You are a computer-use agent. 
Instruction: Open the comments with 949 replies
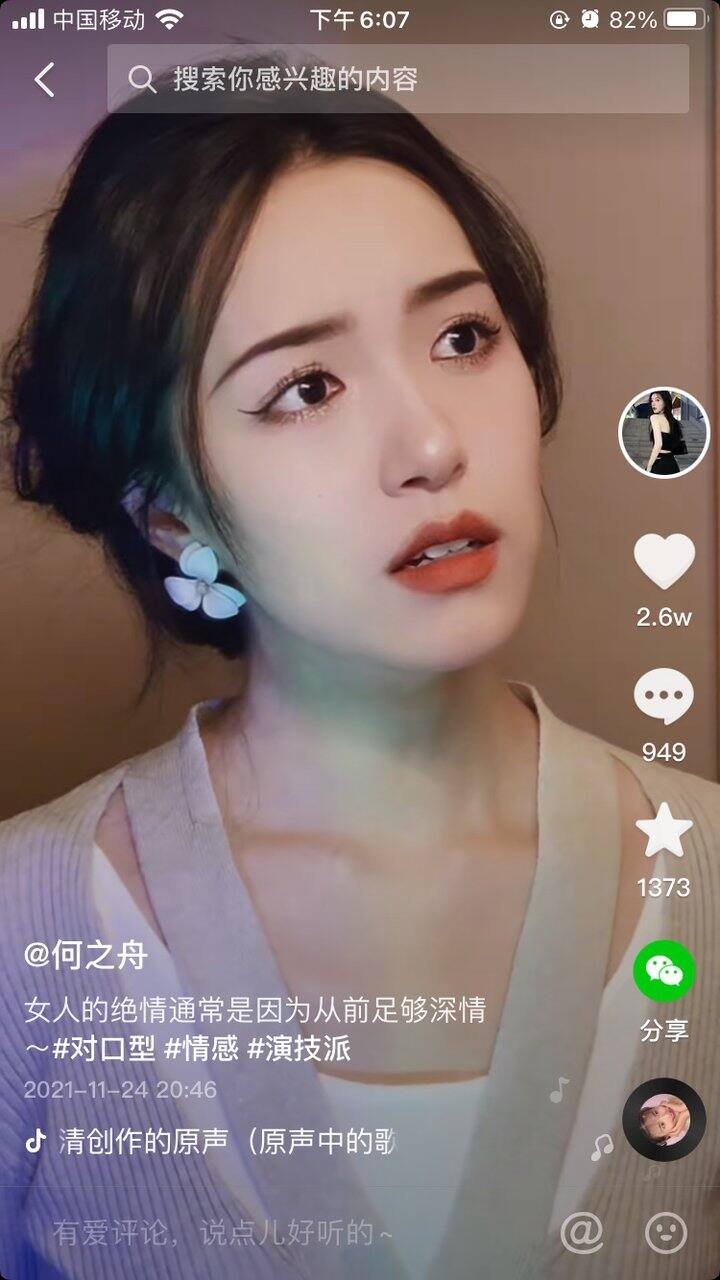pyautogui.click(x=664, y=697)
